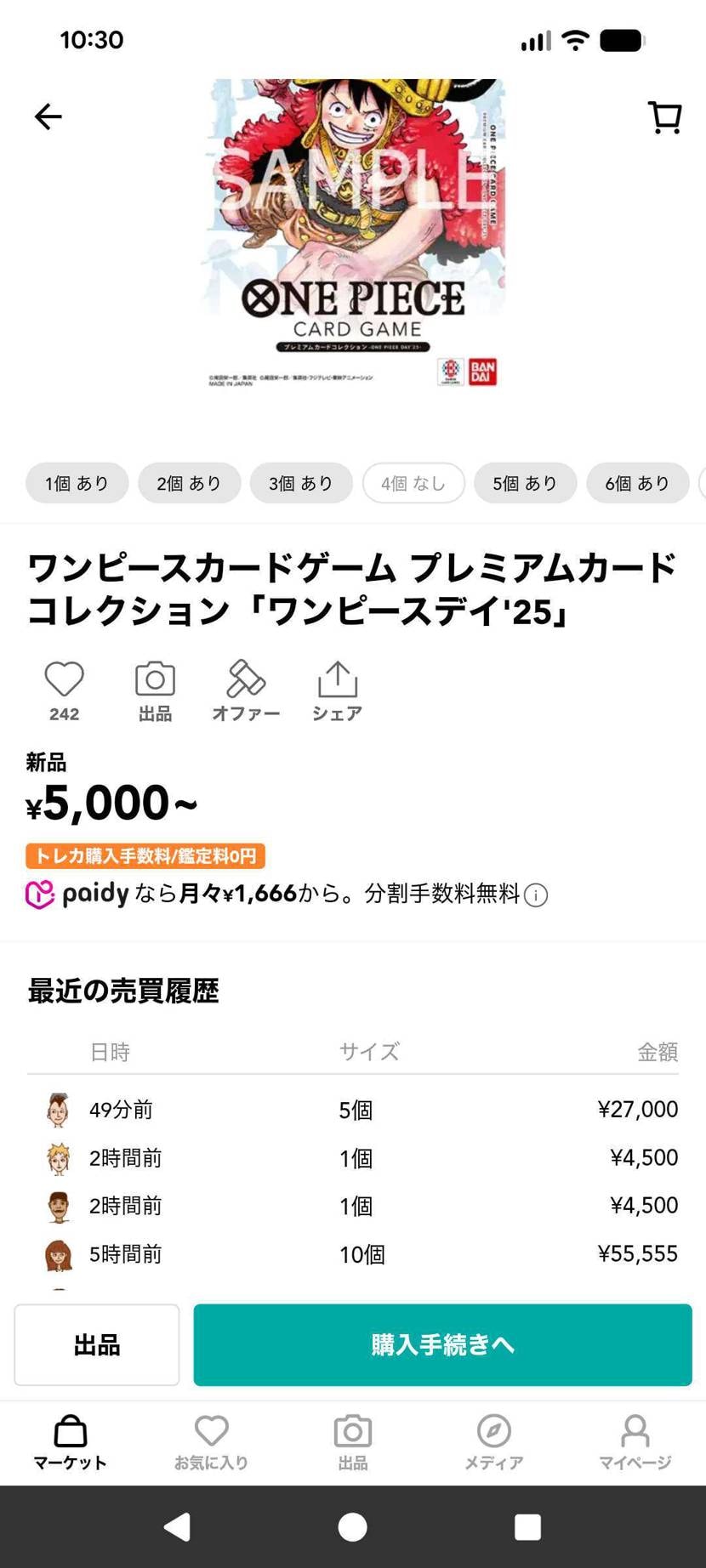The image size is (706, 1568).
Task: Tap the Paidy installment info icon
Action: 536,895
